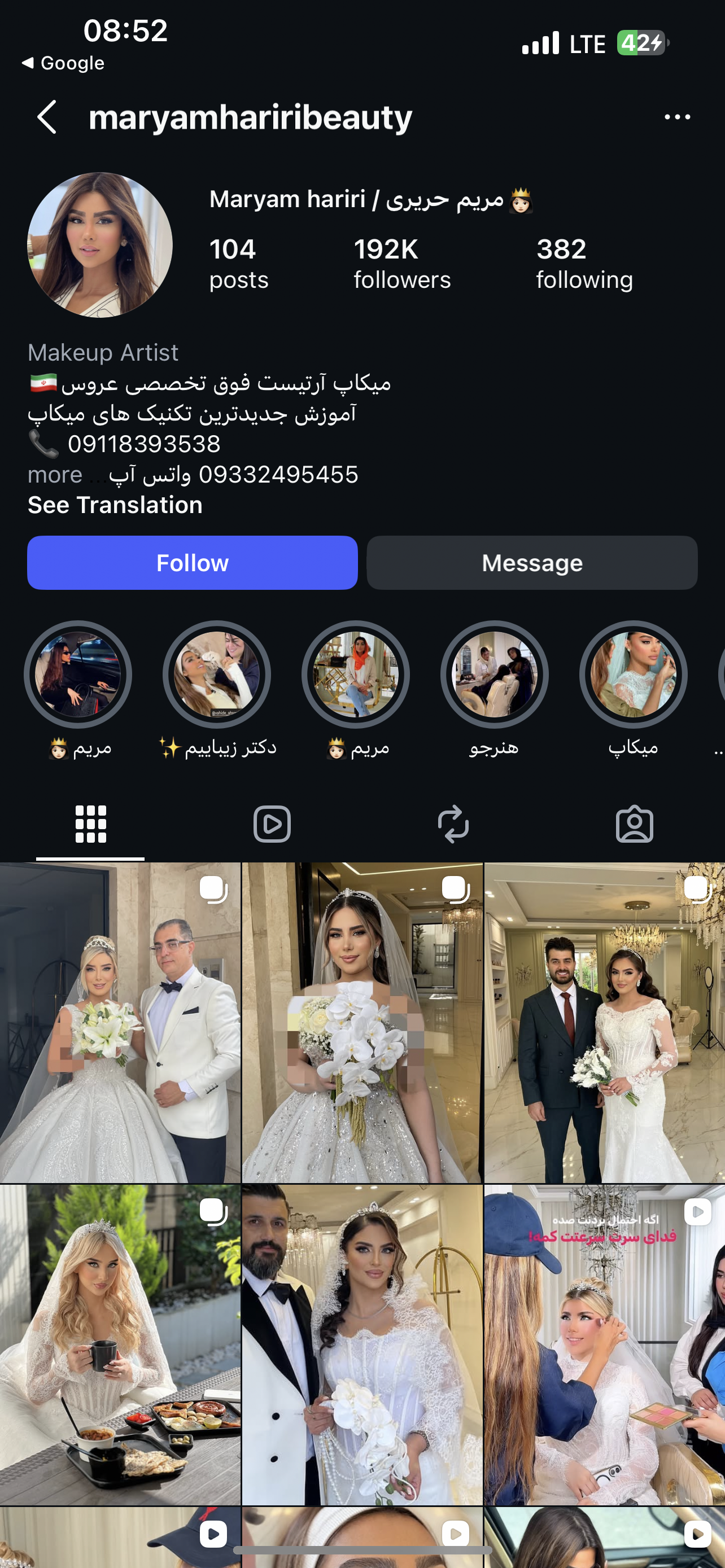The height and width of the screenshot is (1568, 725).
Task: Tap See Translation under the bio
Action: (115, 505)
